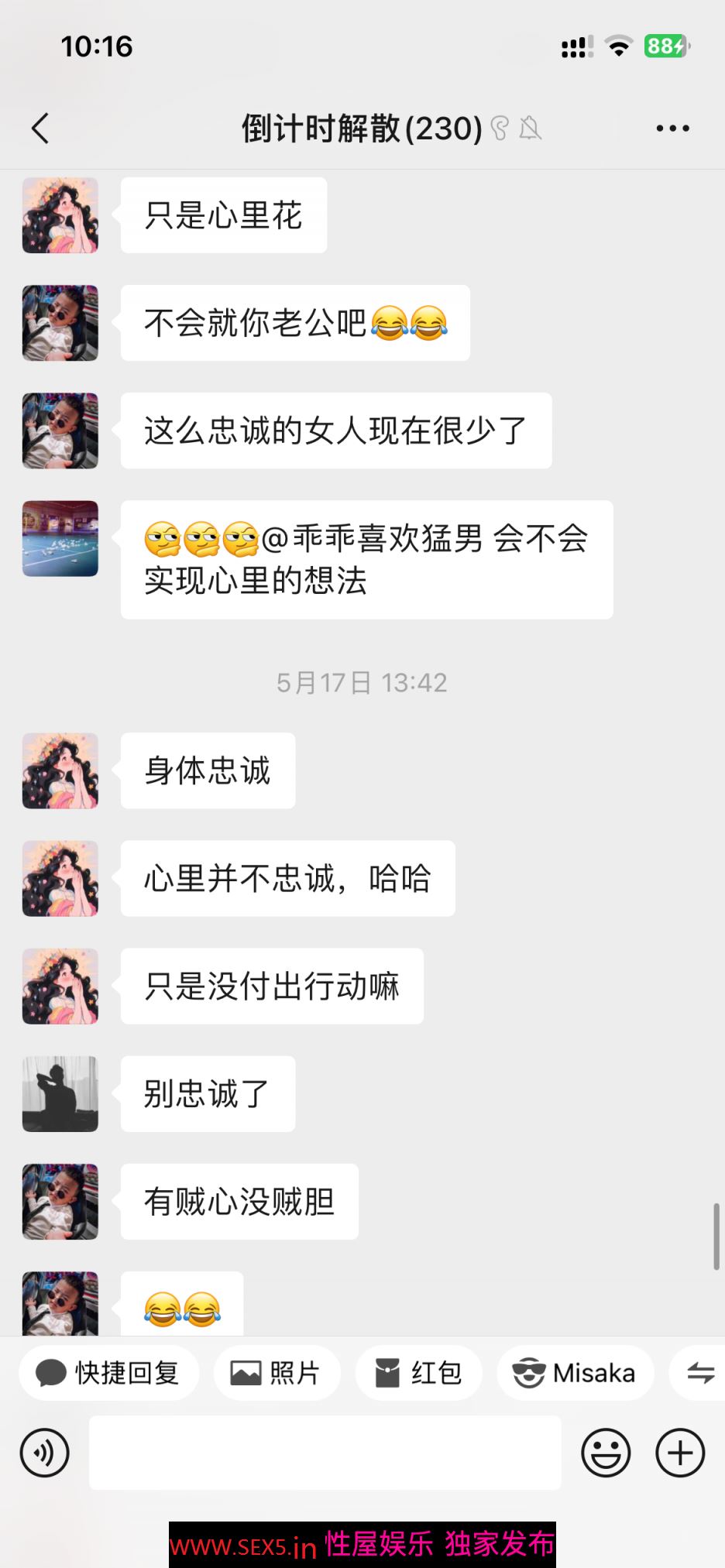Tap the swap arrows chip
The height and width of the screenshot is (1568, 725).
pyautogui.click(x=700, y=1373)
